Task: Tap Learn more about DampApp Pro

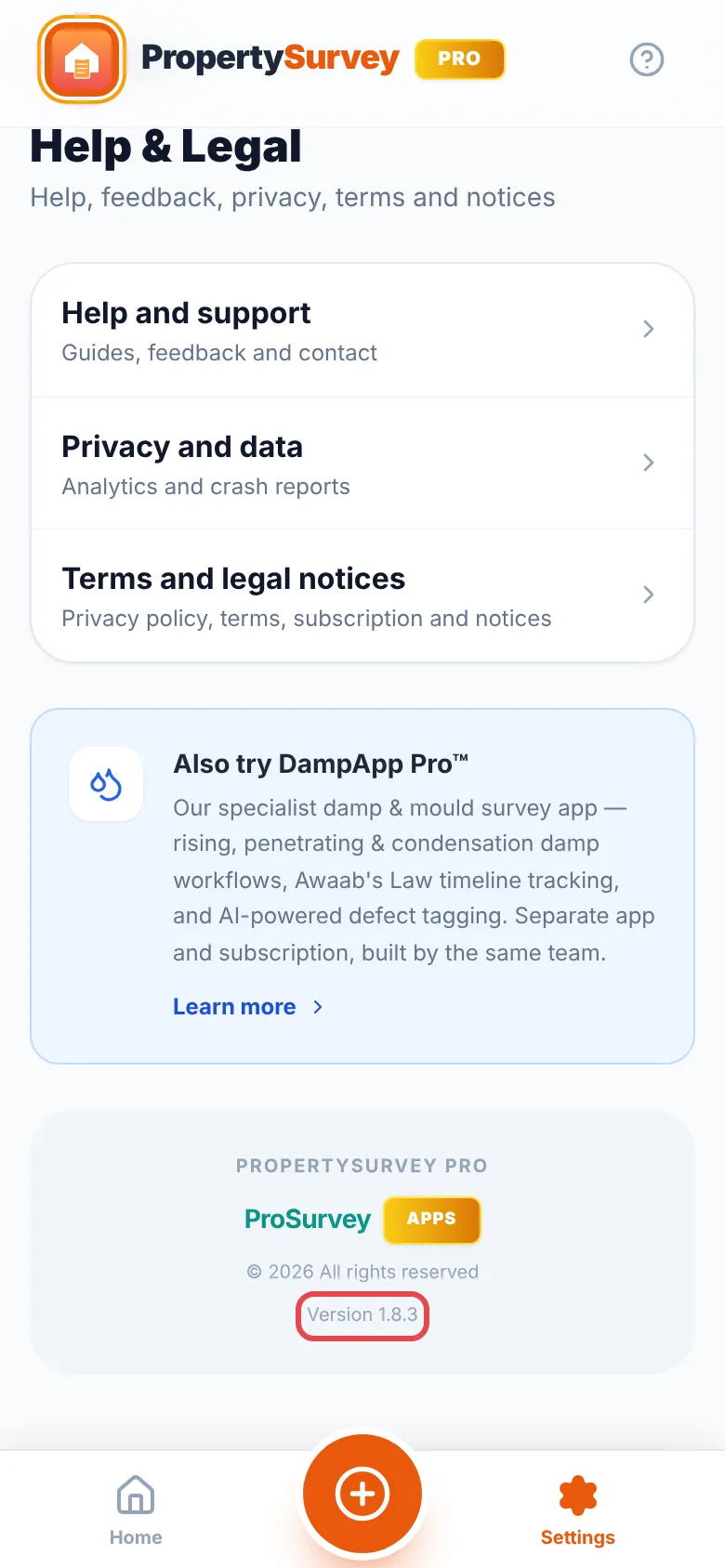Action: point(248,1007)
